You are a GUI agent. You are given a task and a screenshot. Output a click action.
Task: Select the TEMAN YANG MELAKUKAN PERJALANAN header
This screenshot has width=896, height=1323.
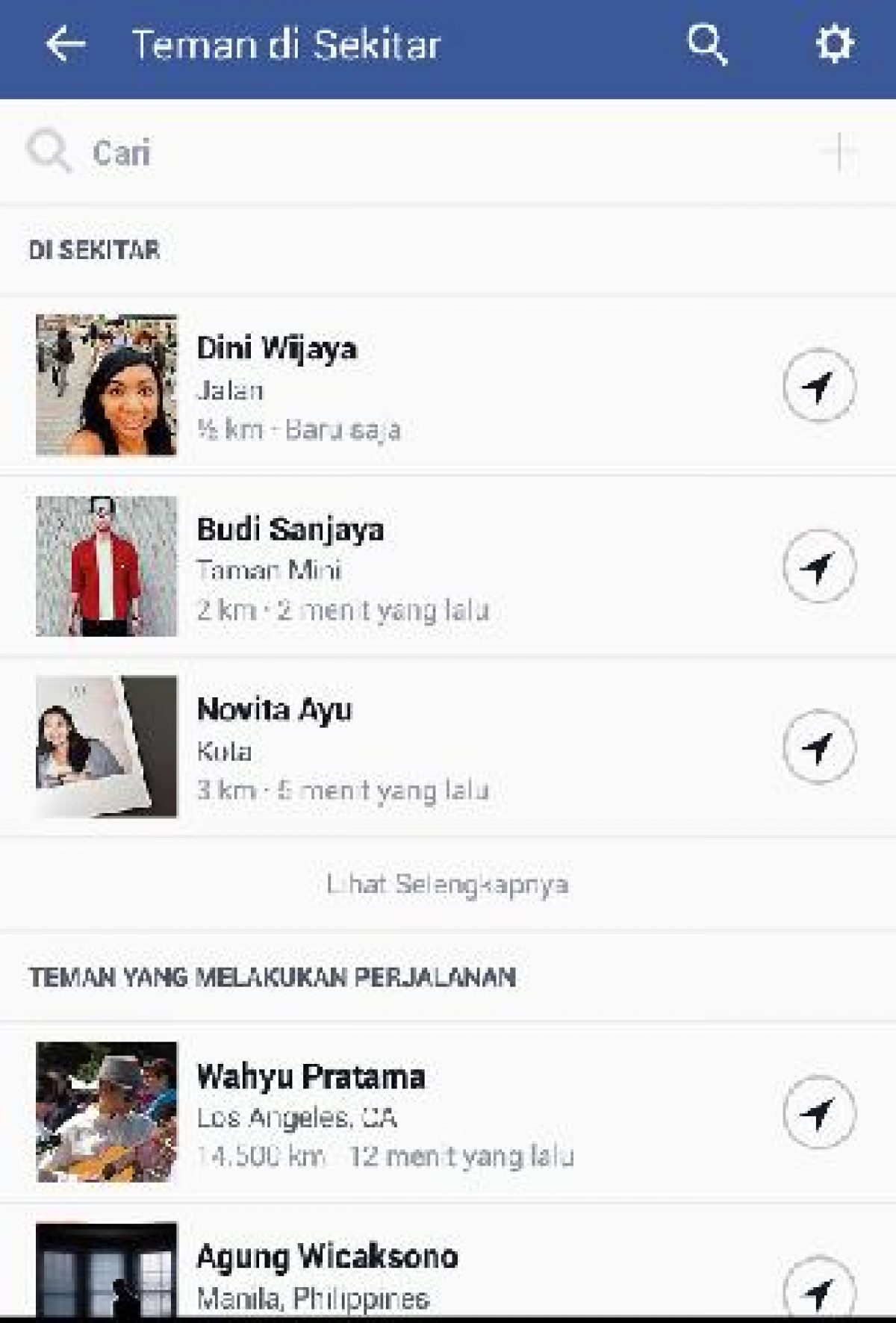click(x=273, y=974)
